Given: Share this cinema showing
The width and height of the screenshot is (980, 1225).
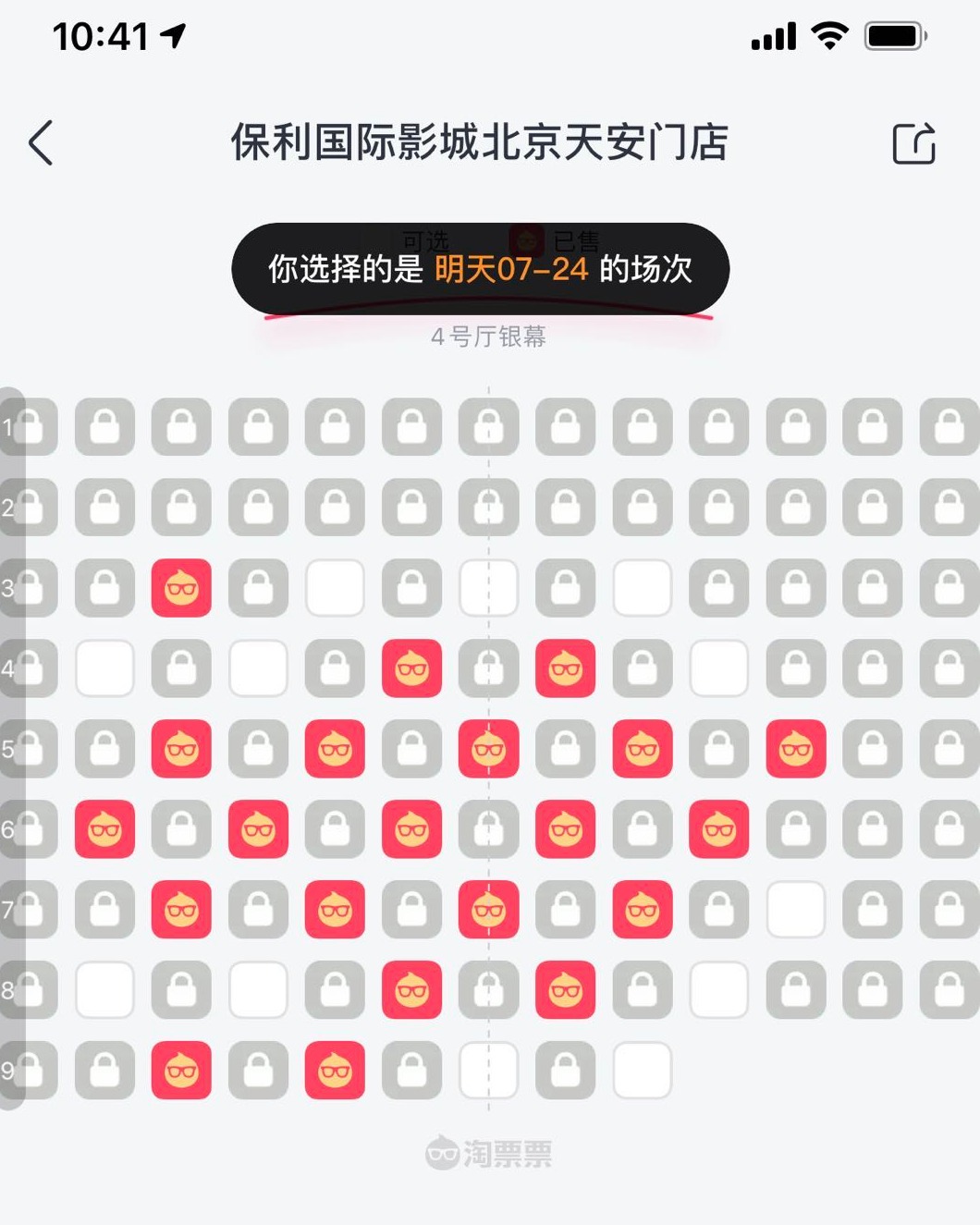Looking at the screenshot, I should (x=913, y=144).
